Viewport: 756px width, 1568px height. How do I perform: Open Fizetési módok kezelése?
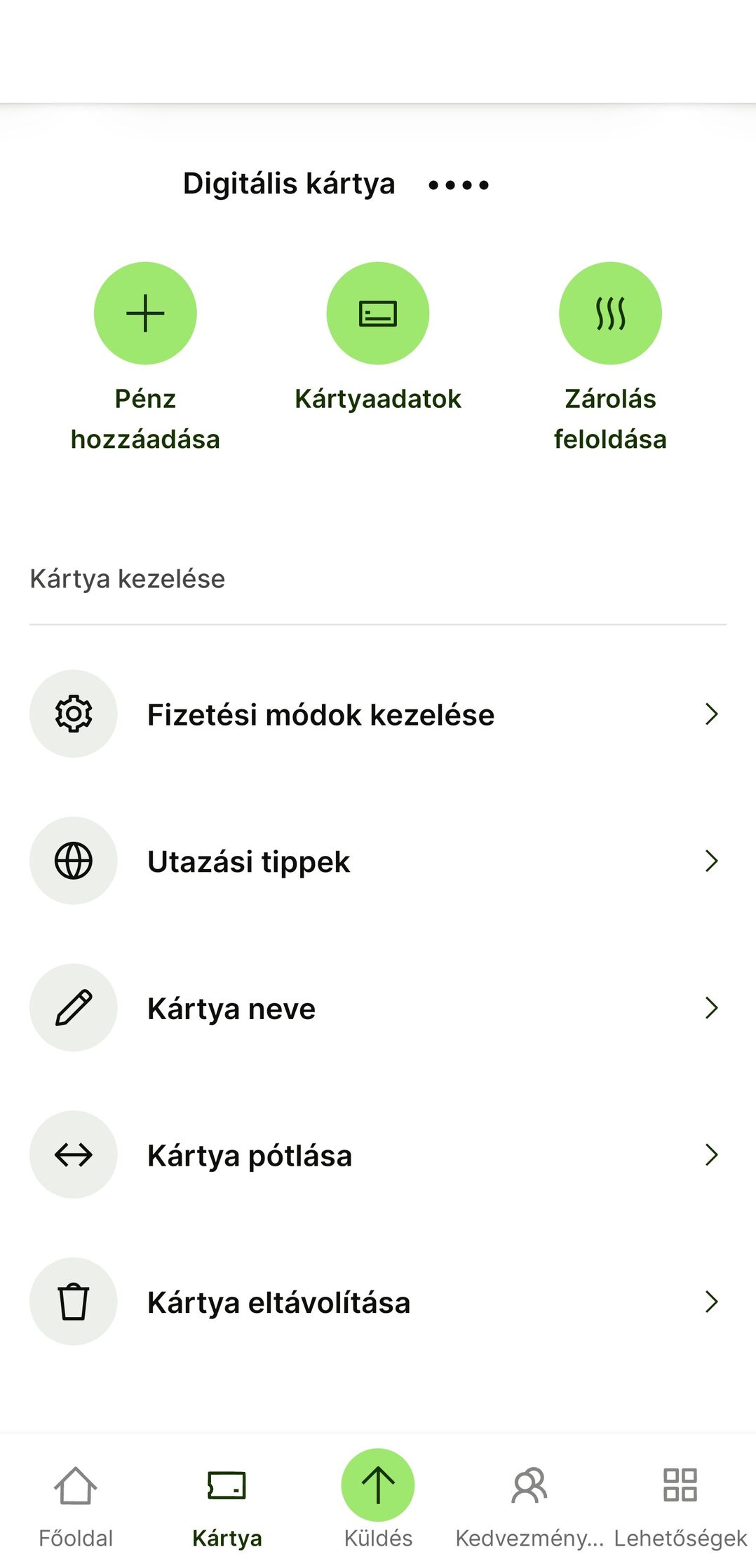pyautogui.click(x=378, y=714)
